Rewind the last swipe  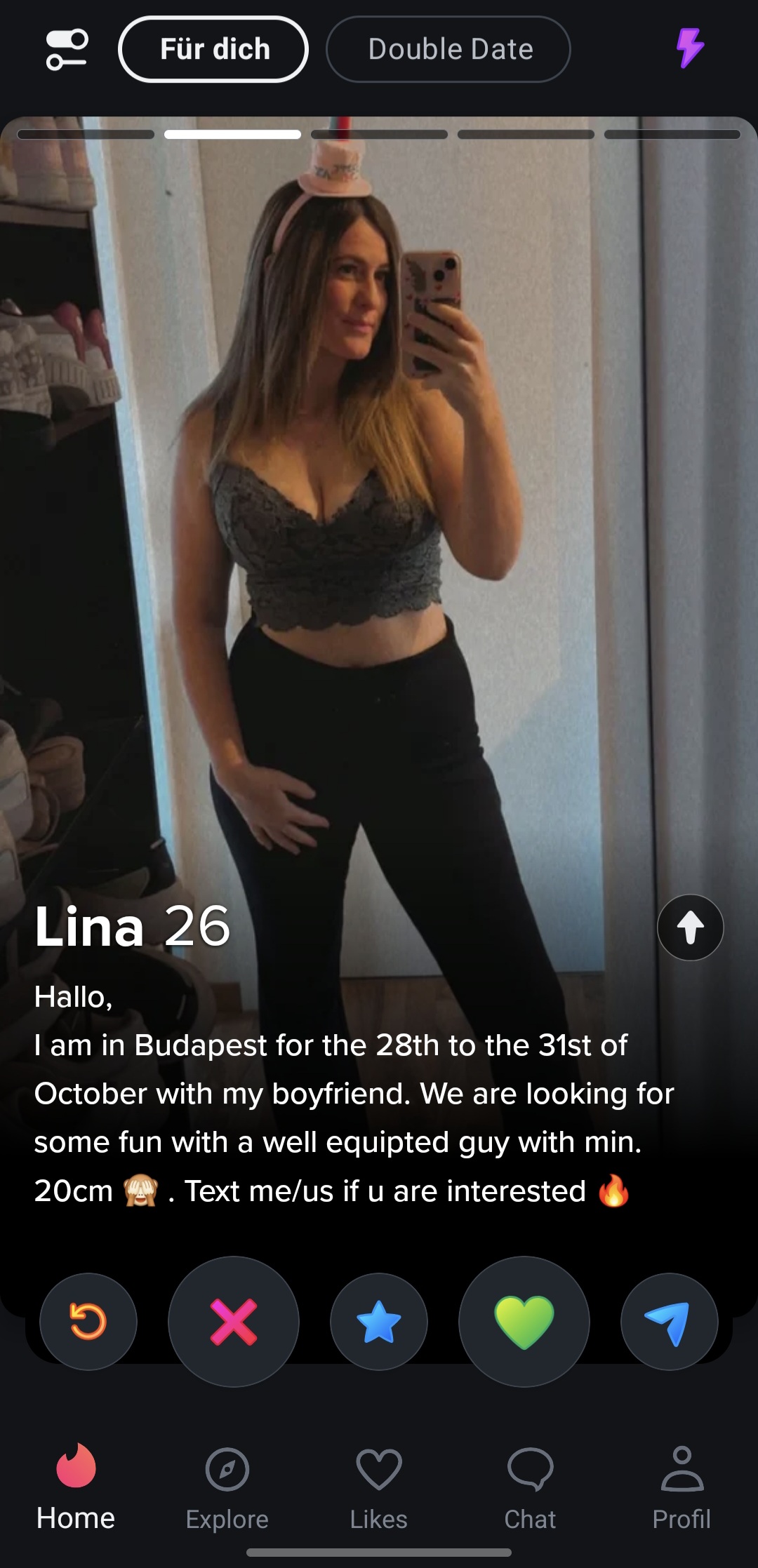88,1321
